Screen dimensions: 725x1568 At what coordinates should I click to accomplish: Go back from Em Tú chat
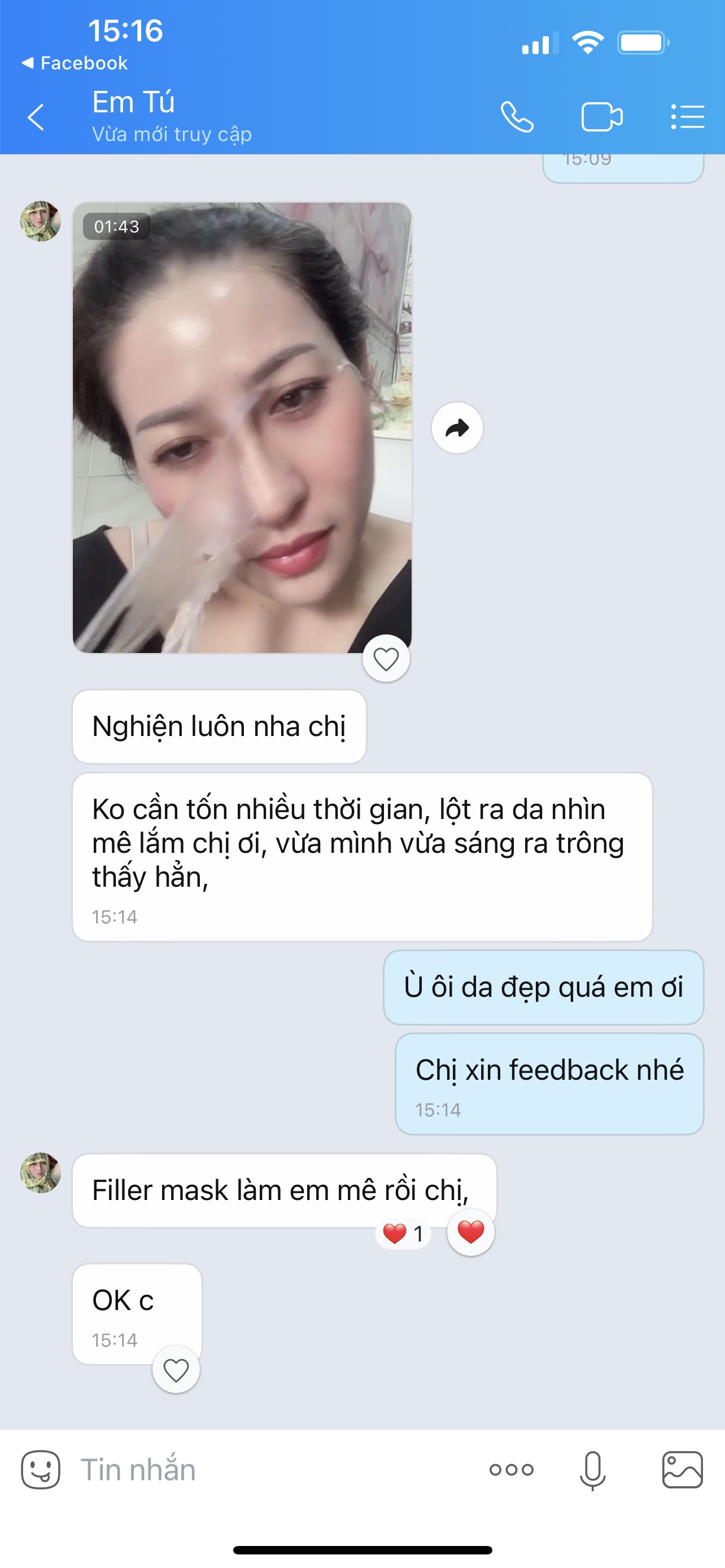click(x=37, y=117)
